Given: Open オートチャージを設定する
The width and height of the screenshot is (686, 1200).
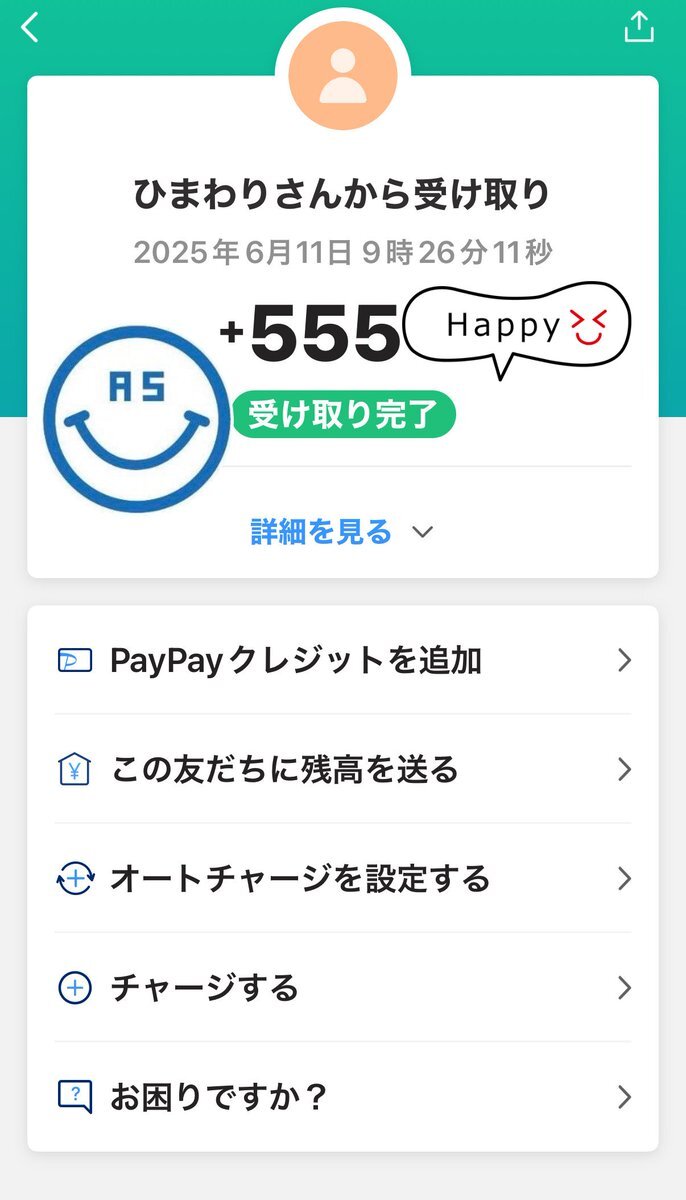Looking at the screenshot, I should 343,878.
